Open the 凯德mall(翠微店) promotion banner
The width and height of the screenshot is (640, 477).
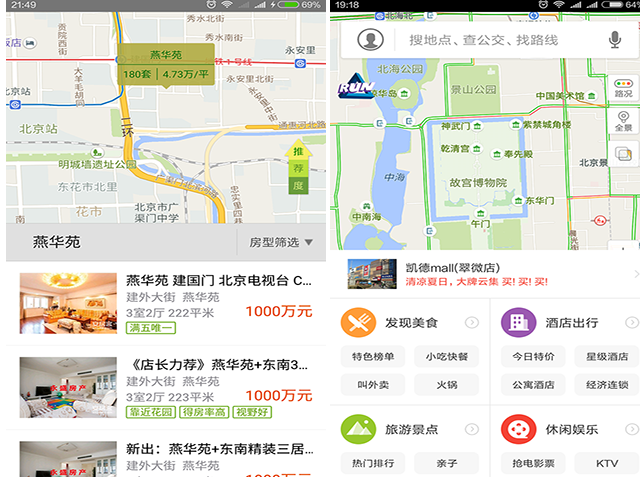485,273
